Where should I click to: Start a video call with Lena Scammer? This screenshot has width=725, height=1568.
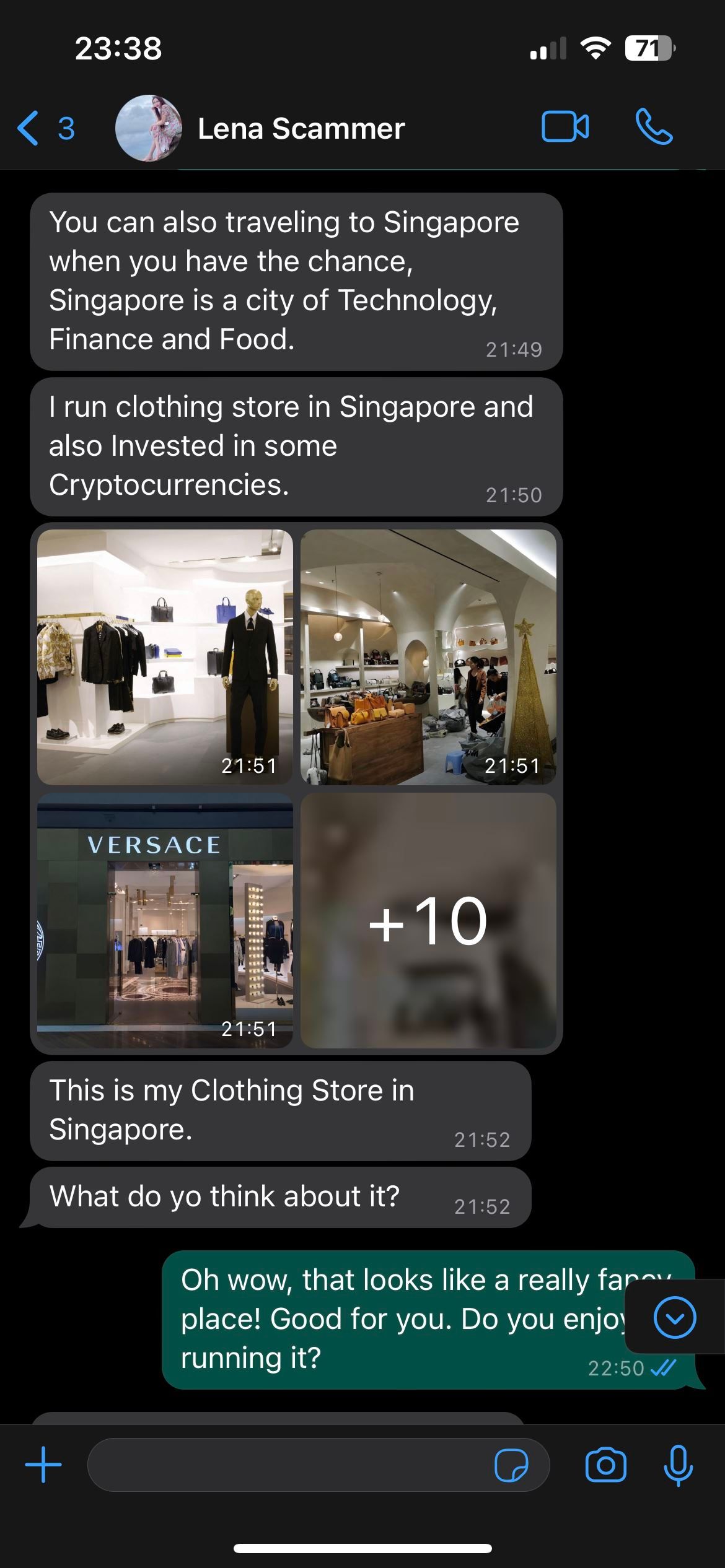[565, 127]
